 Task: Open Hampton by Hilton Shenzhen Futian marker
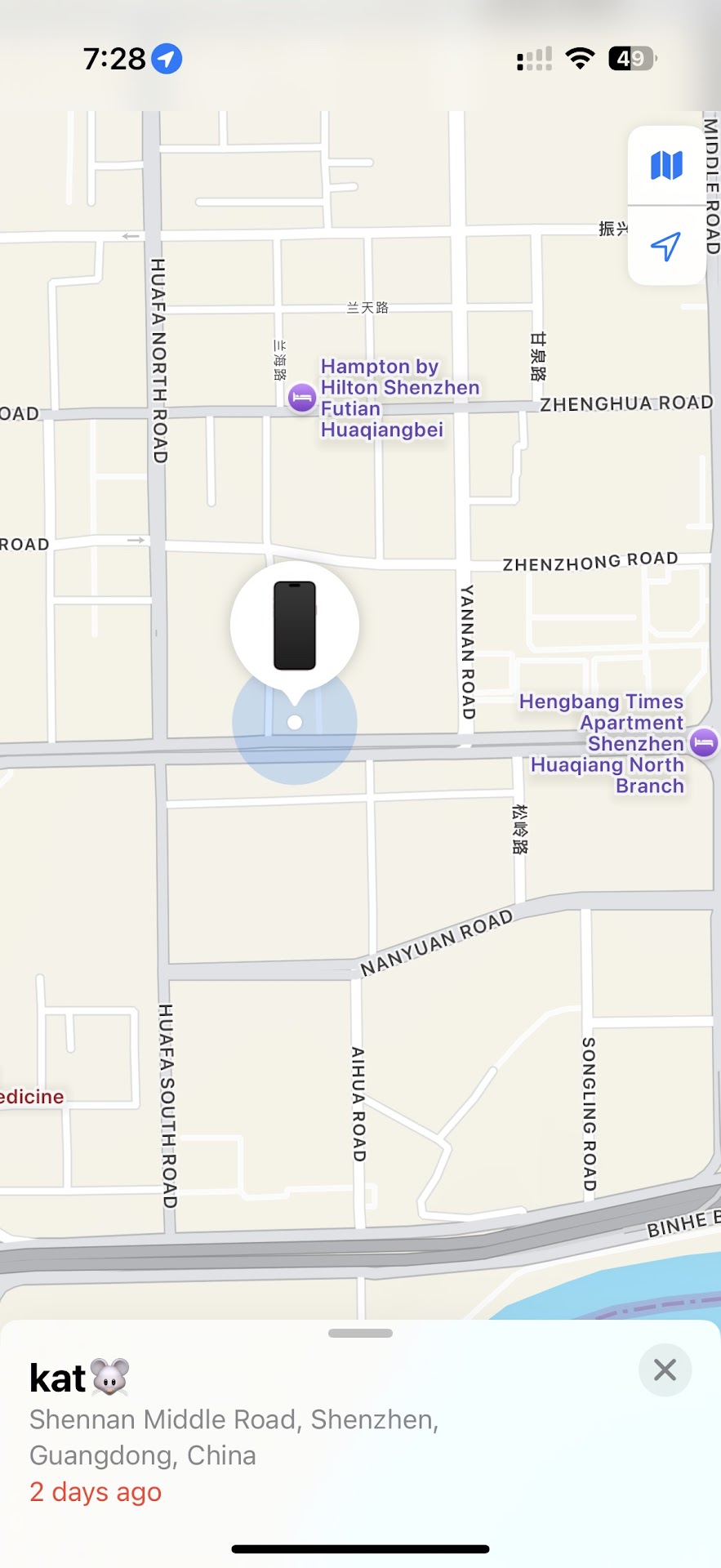302,399
